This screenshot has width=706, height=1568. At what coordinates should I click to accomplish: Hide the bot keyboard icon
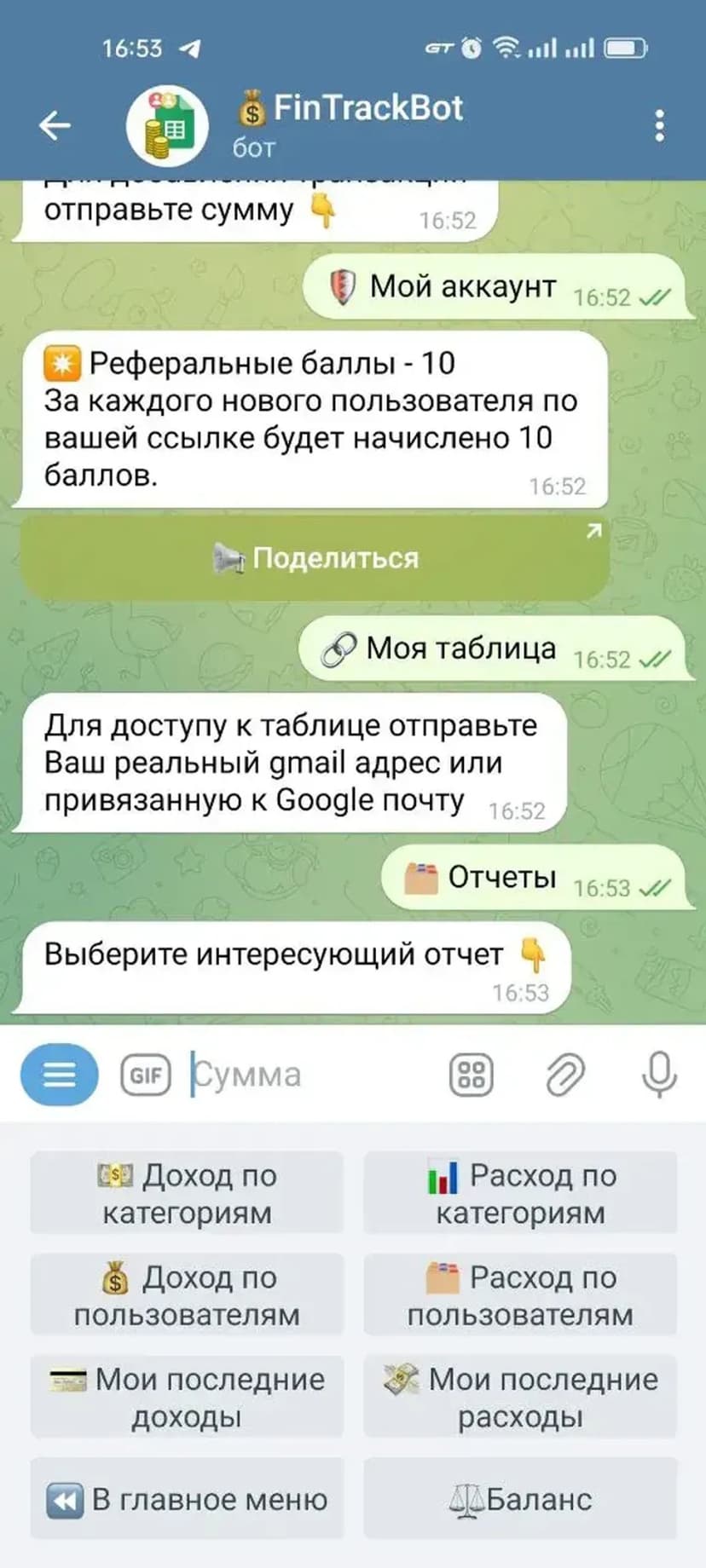click(x=471, y=1075)
